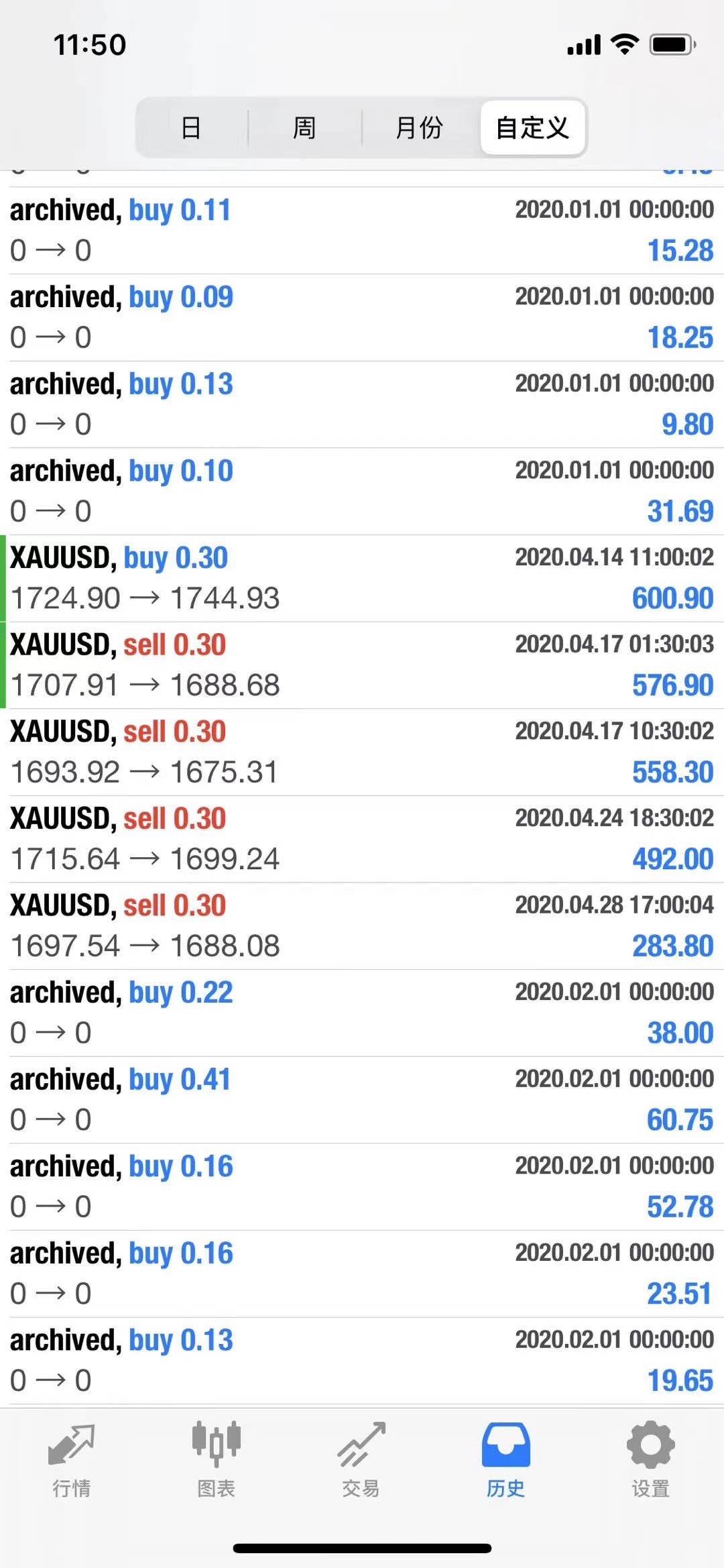Screen dimensions: 724x1568
Task: Open the archived buy 0.22 entry
Action: pos(362,1013)
